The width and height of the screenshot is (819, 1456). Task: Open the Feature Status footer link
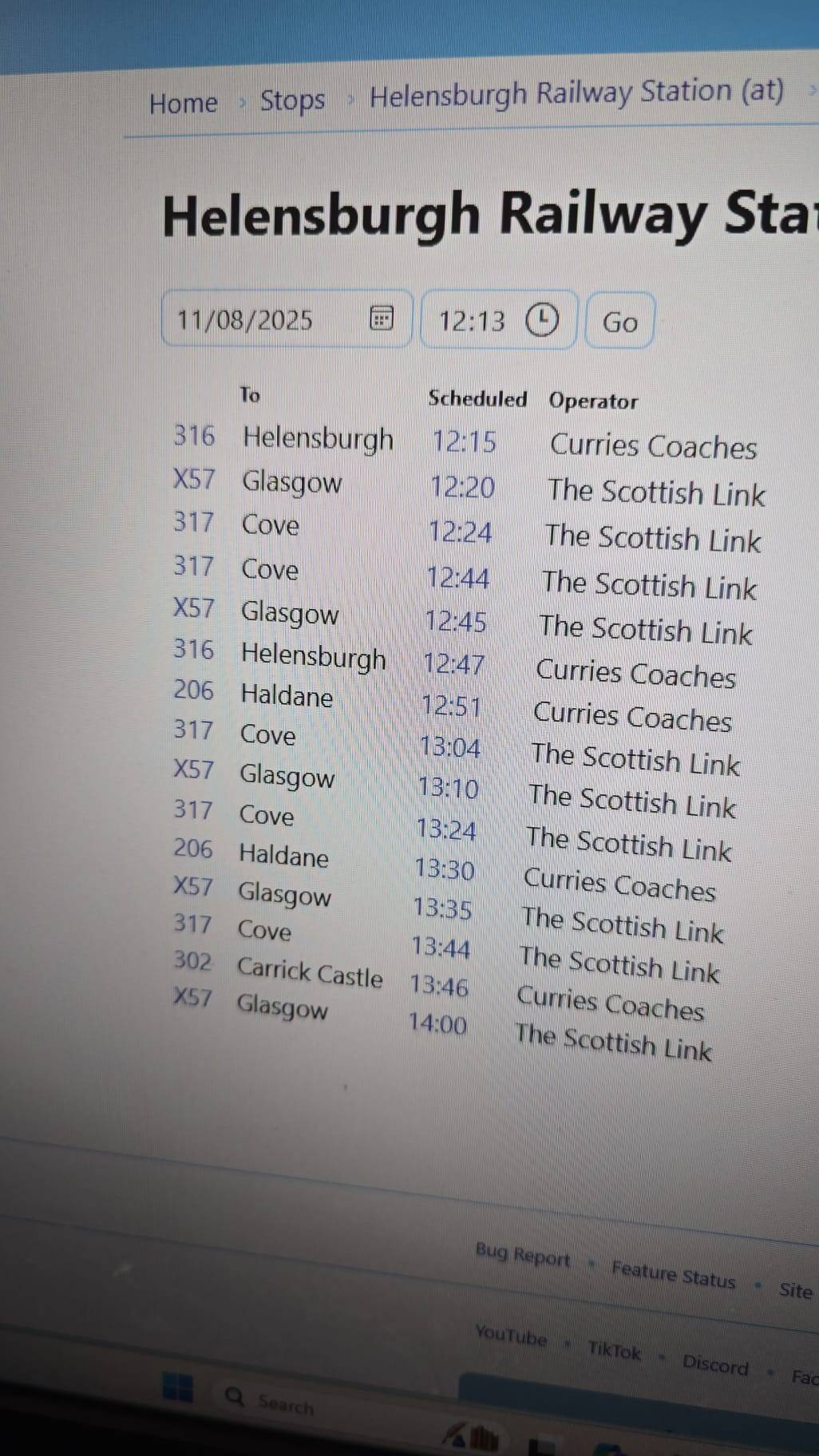tap(673, 1274)
